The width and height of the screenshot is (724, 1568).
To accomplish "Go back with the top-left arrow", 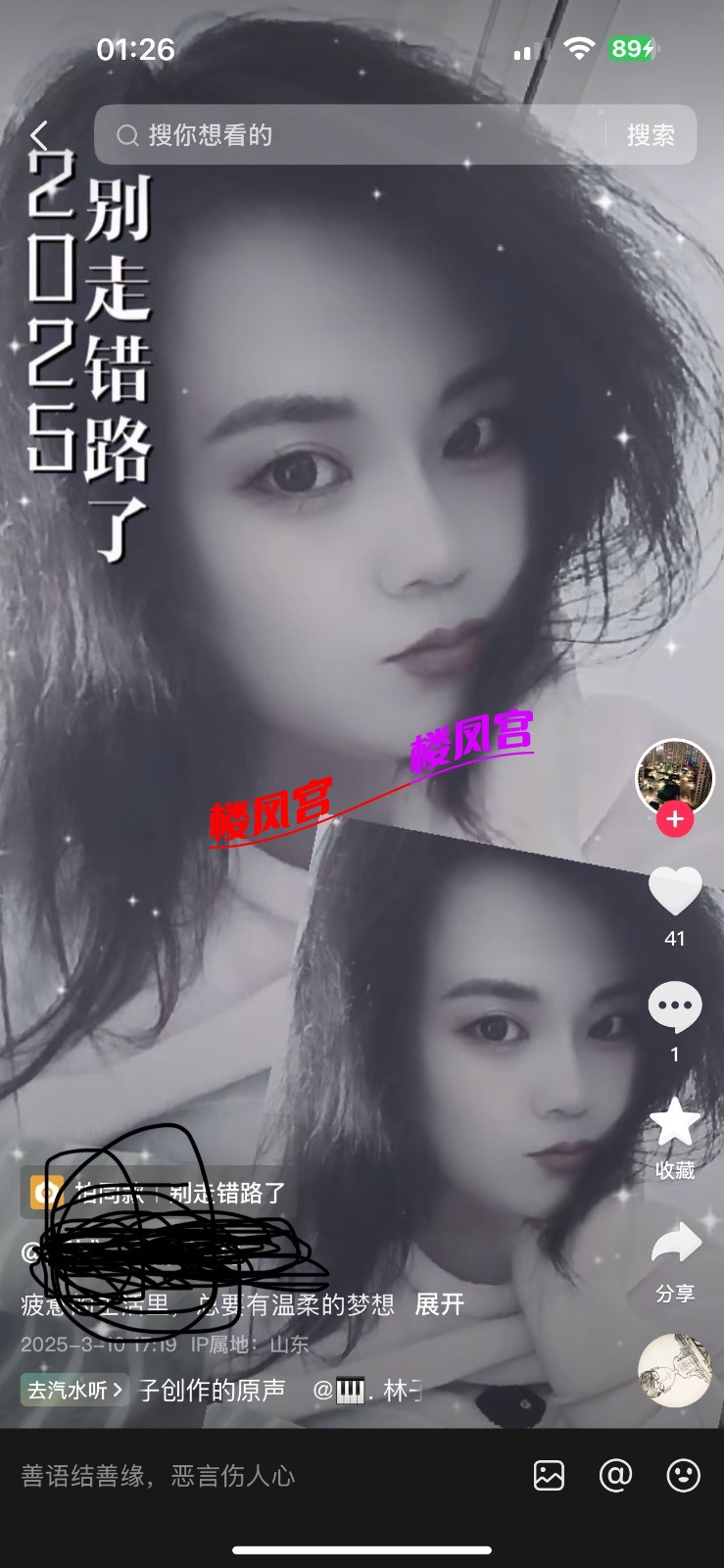I will pos(39,135).
